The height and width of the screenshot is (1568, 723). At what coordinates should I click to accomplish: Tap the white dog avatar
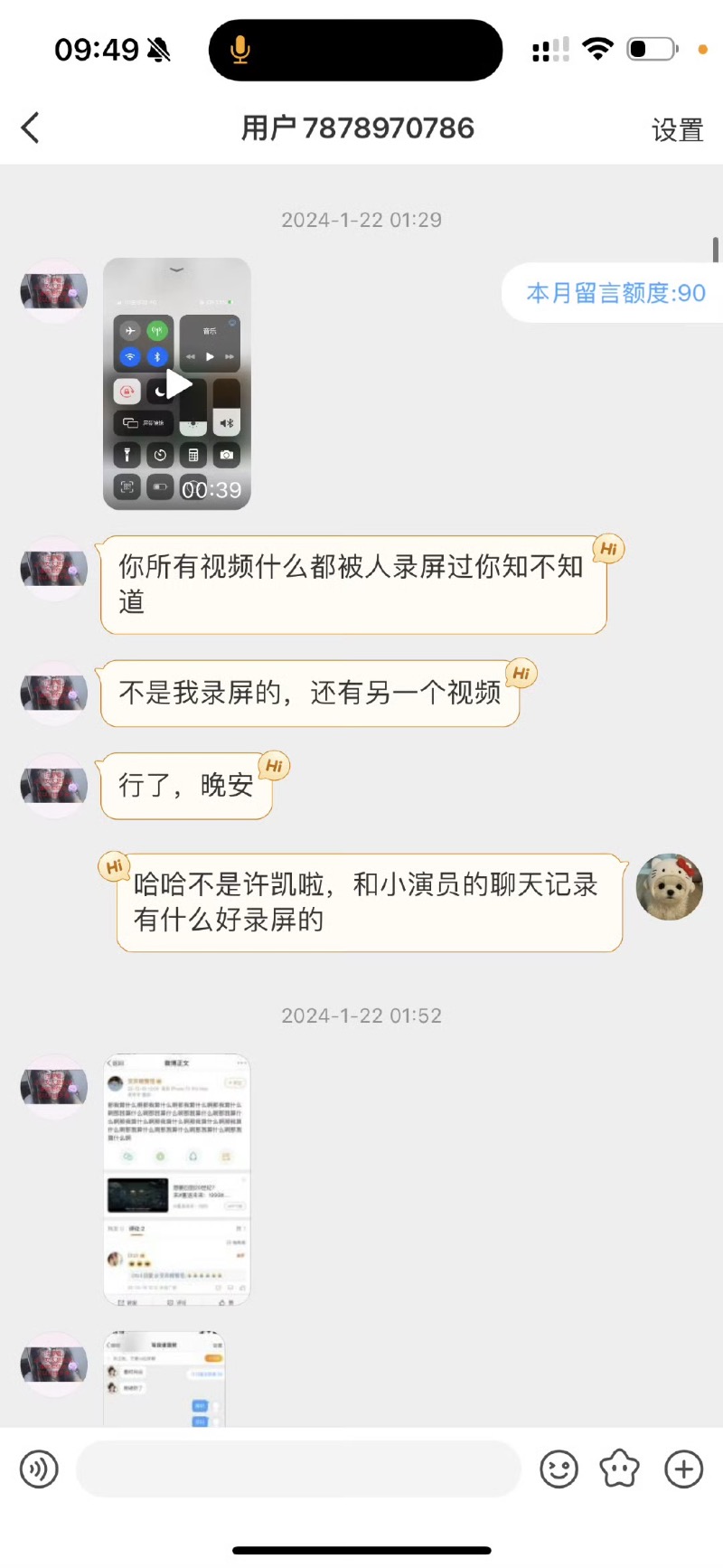[x=670, y=887]
